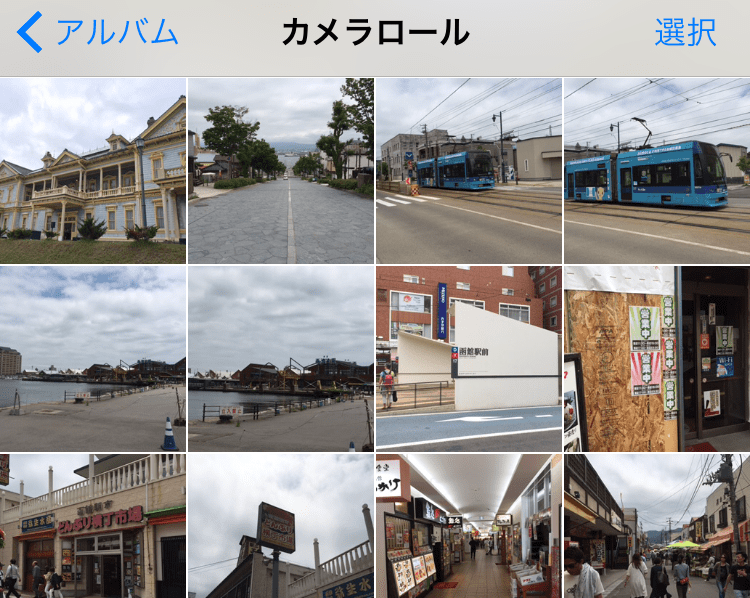Open photo of 函館駅前 station sign
The height and width of the screenshot is (598, 750).
pos(468,358)
